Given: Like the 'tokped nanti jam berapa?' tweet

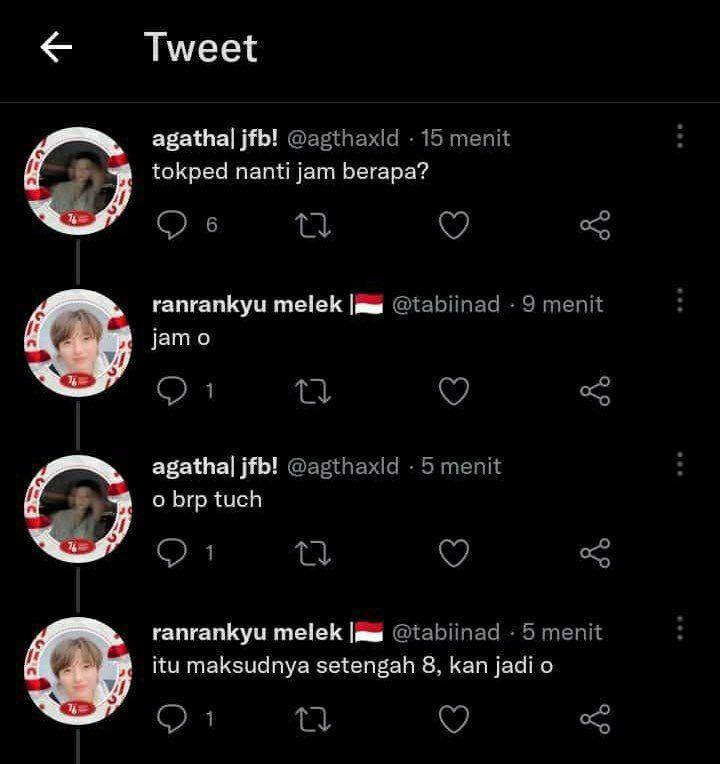Looking at the screenshot, I should pyautogui.click(x=454, y=226).
